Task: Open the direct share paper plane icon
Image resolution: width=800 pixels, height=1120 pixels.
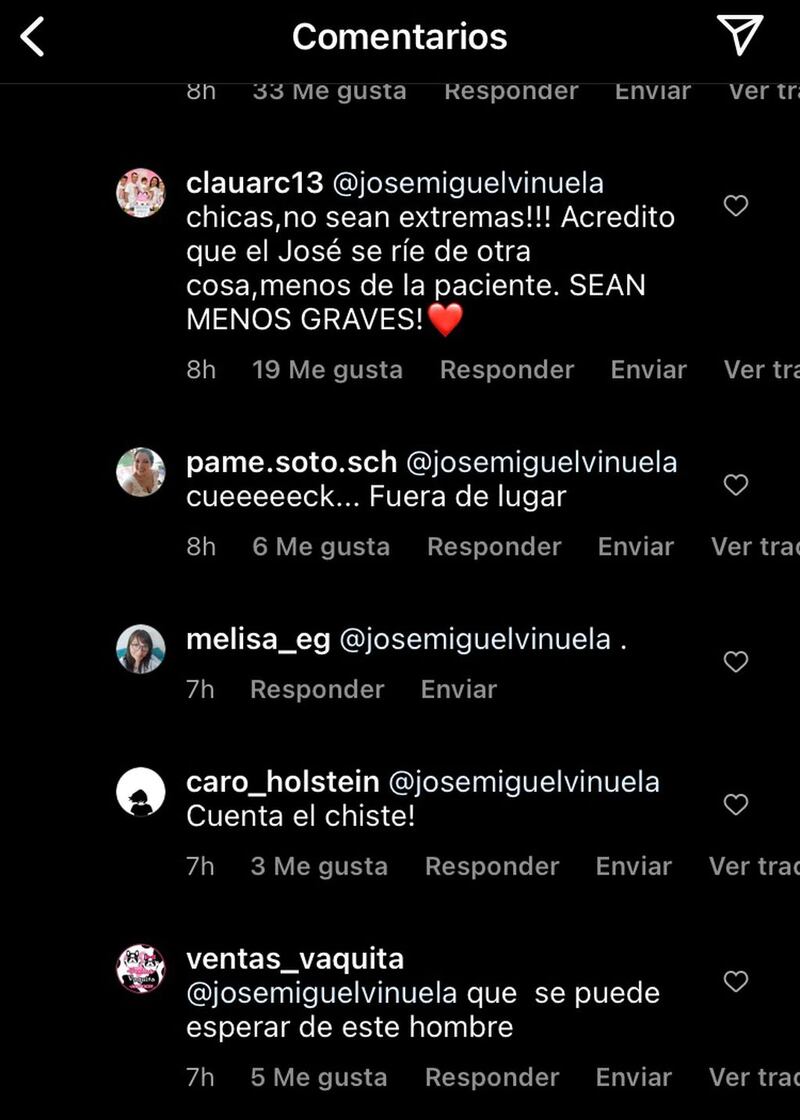Action: [740, 36]
